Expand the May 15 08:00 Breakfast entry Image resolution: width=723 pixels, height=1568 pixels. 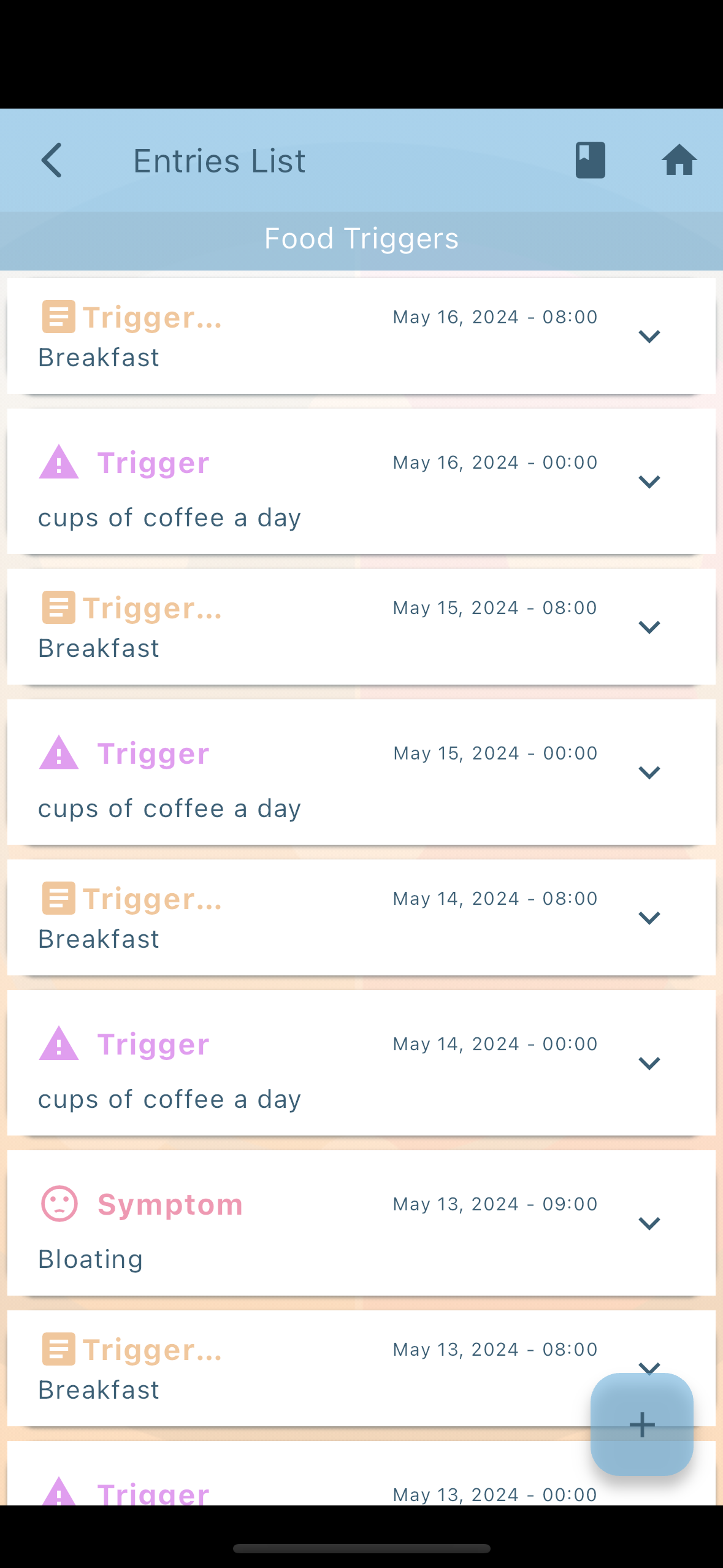pyautogui.click(x=649, y=627)
